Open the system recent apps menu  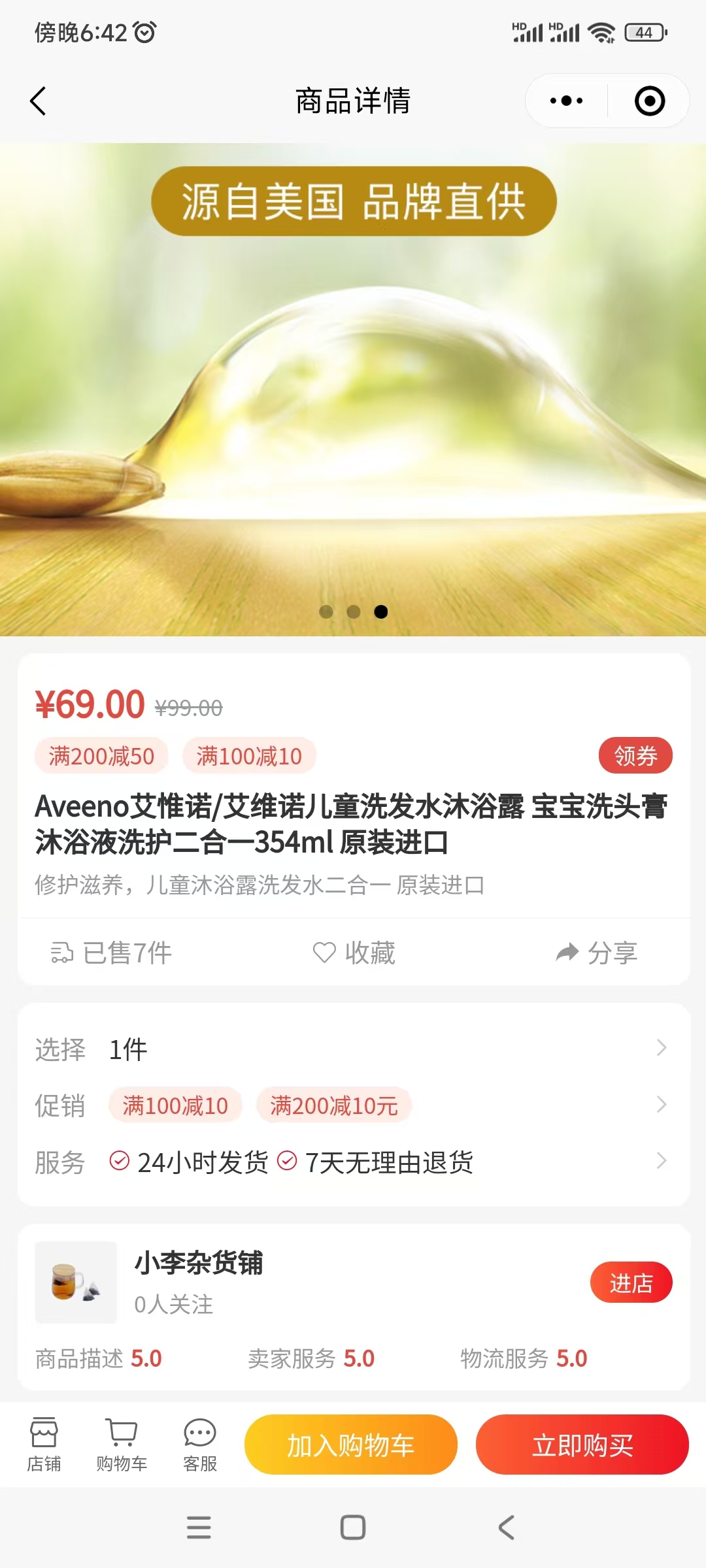click(199, 1527)
